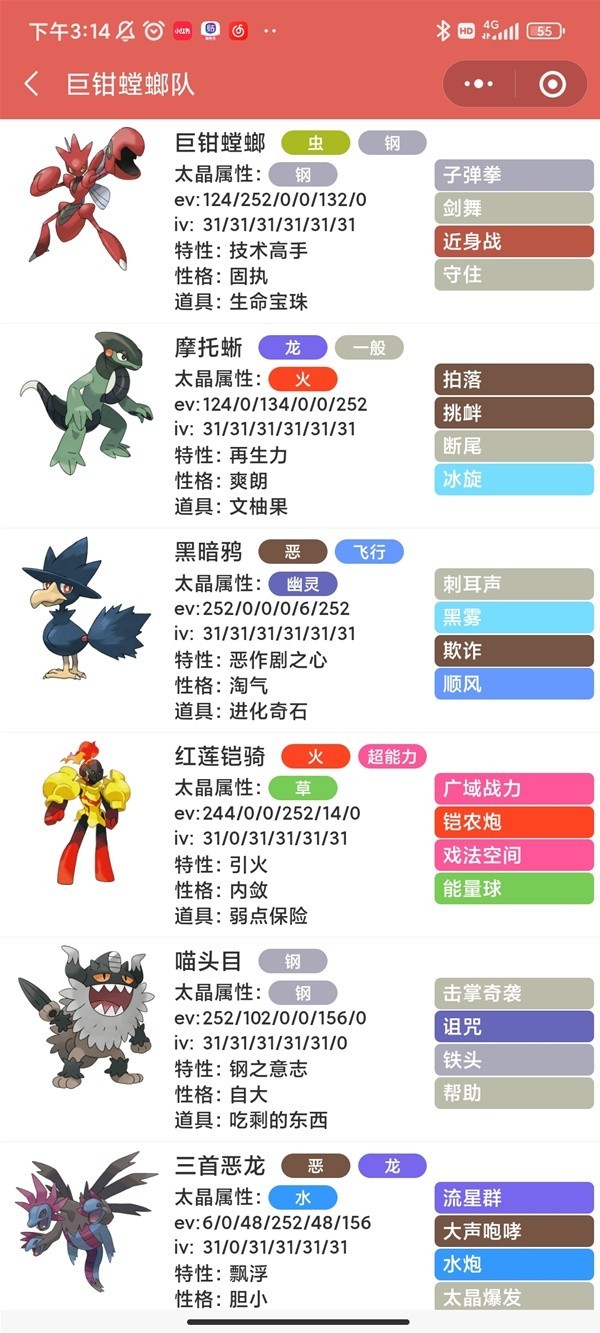
Task: Open 黑暗鸦 Pokémon entry
Action: point(208,552)
